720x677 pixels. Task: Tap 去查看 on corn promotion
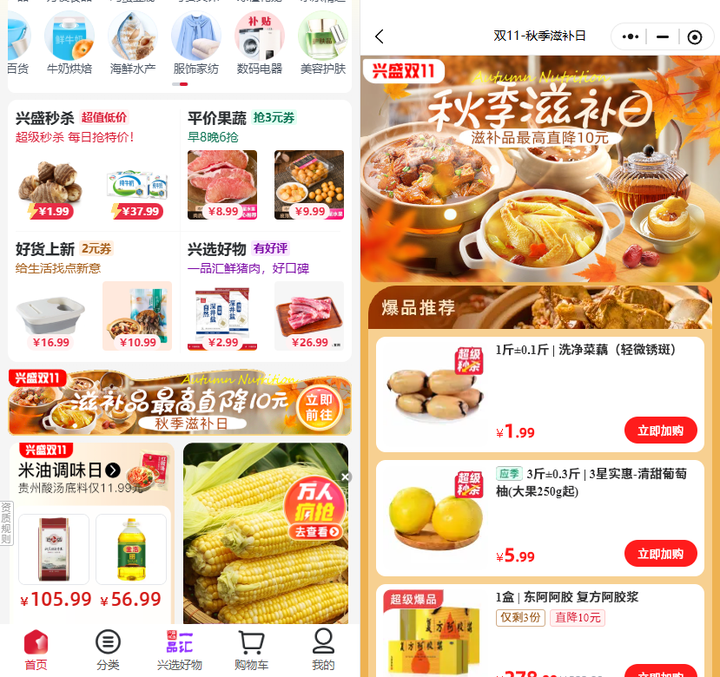pyautogui.click(x=315, y=532)
